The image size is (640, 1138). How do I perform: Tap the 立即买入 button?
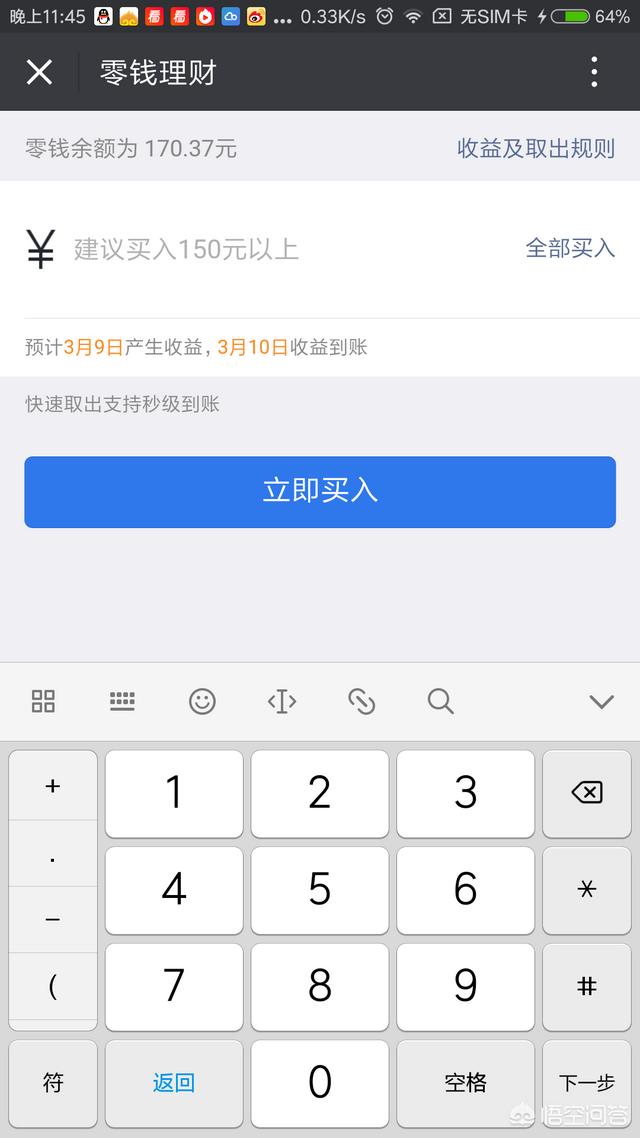pos(320,491)
